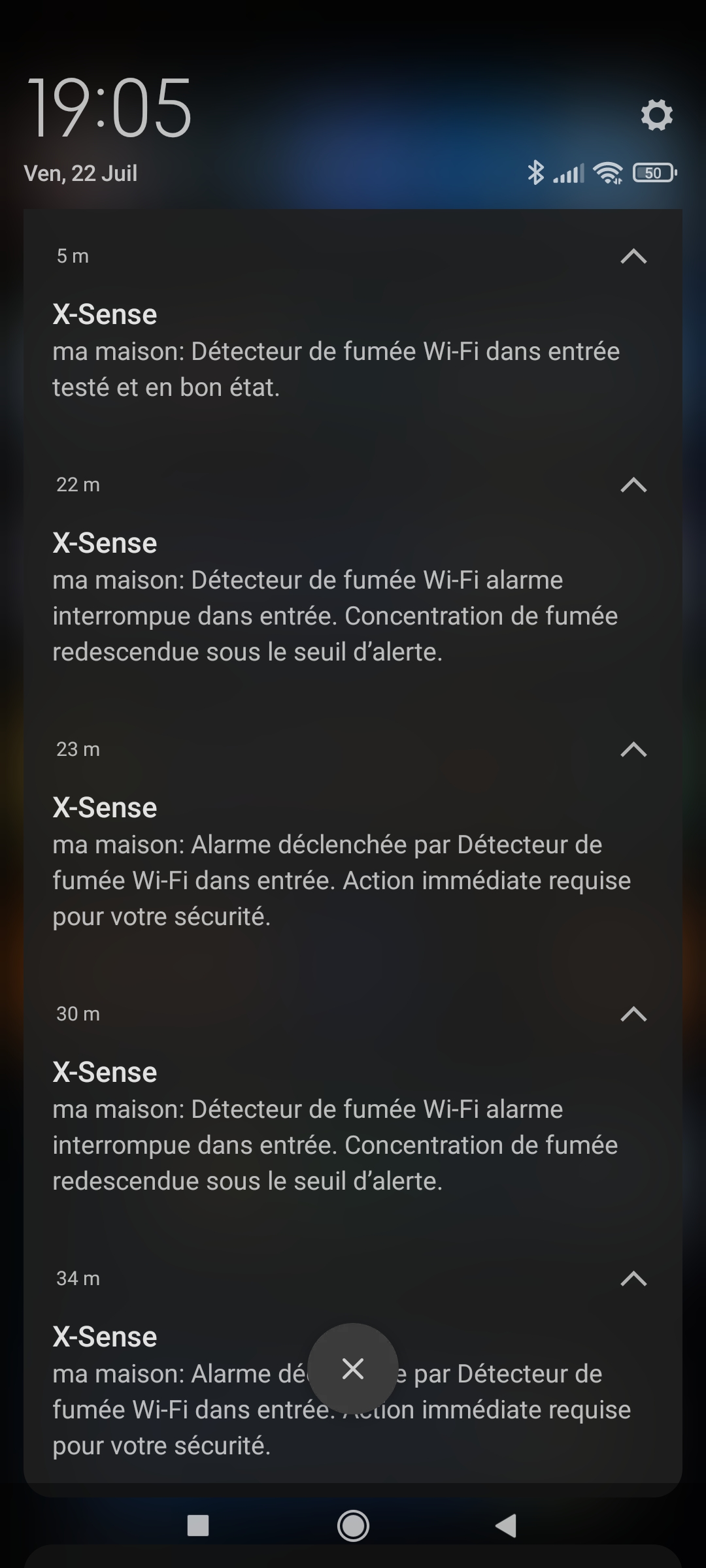
Task: Open the settings gear icon
Action: [x=656, y=115]
